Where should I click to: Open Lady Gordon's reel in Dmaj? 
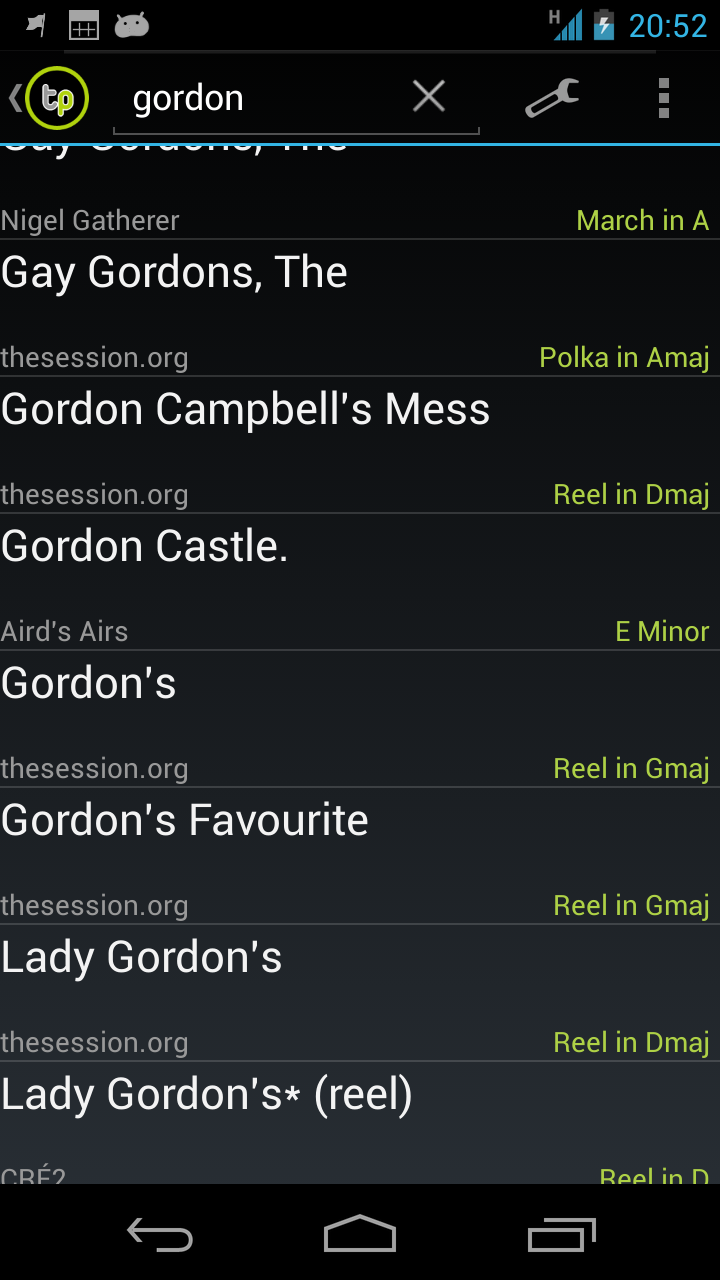click(x=360, y=993)
